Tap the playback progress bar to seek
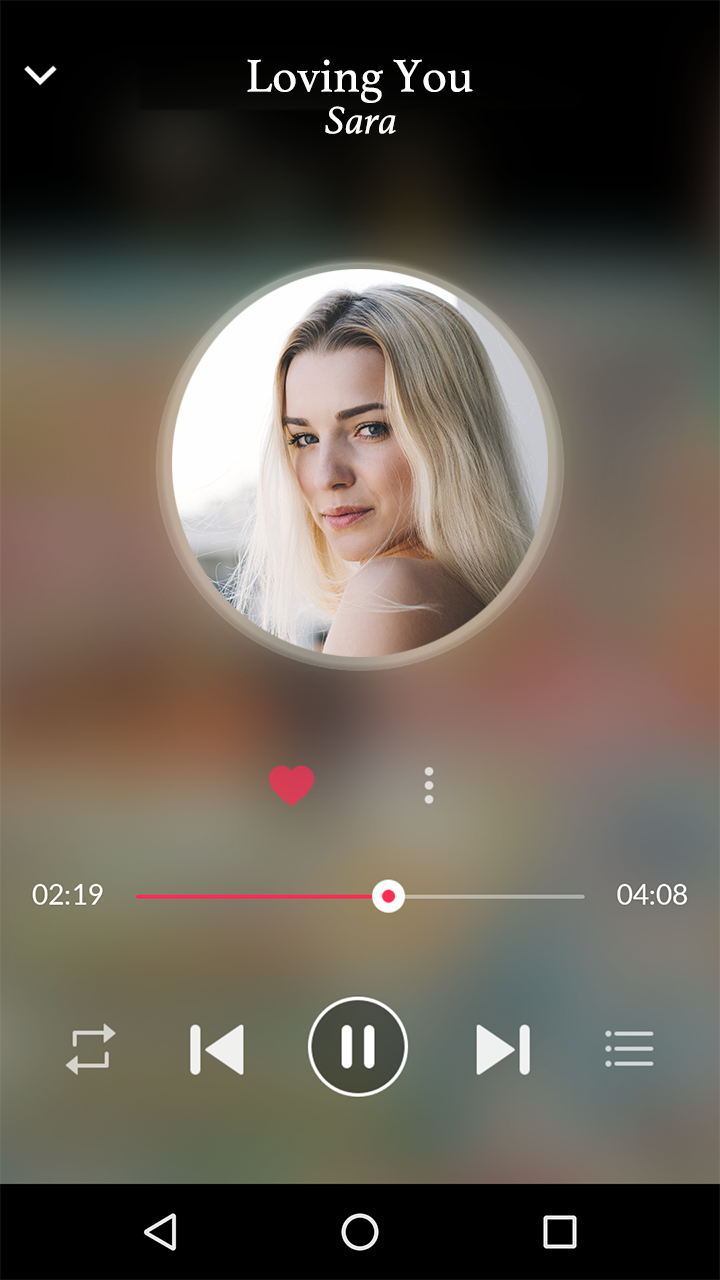This screenshot has height=1280, width=720. tap(480, 897)
